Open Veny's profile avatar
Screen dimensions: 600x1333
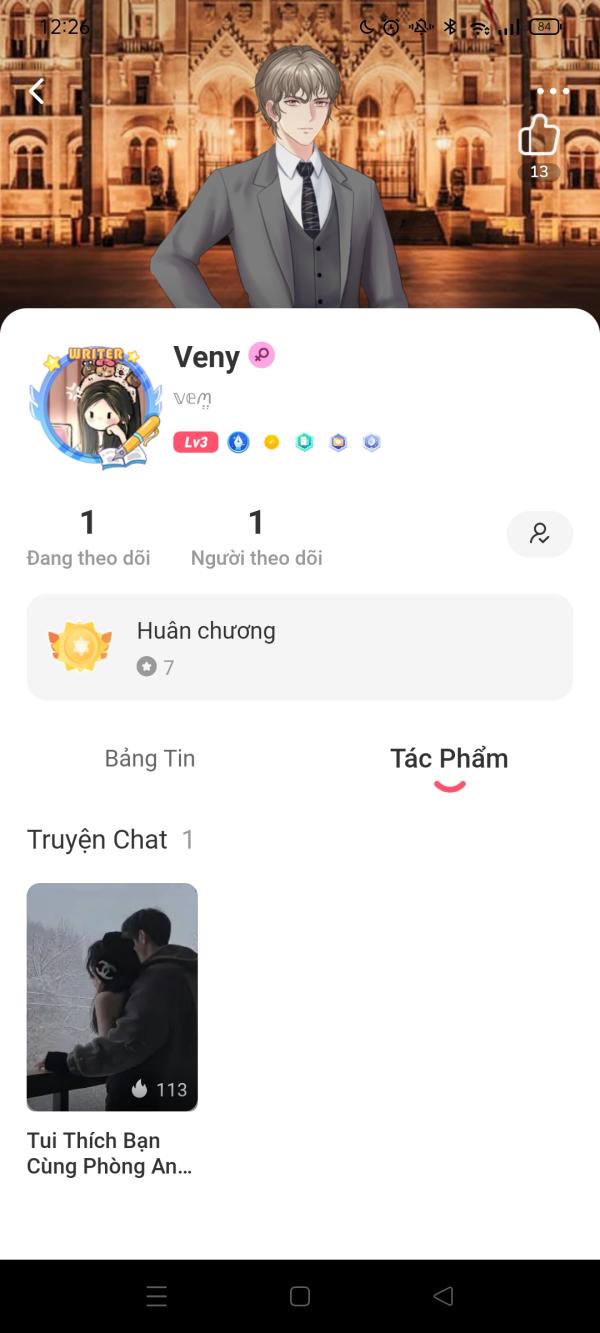click(x=95, y=407)
